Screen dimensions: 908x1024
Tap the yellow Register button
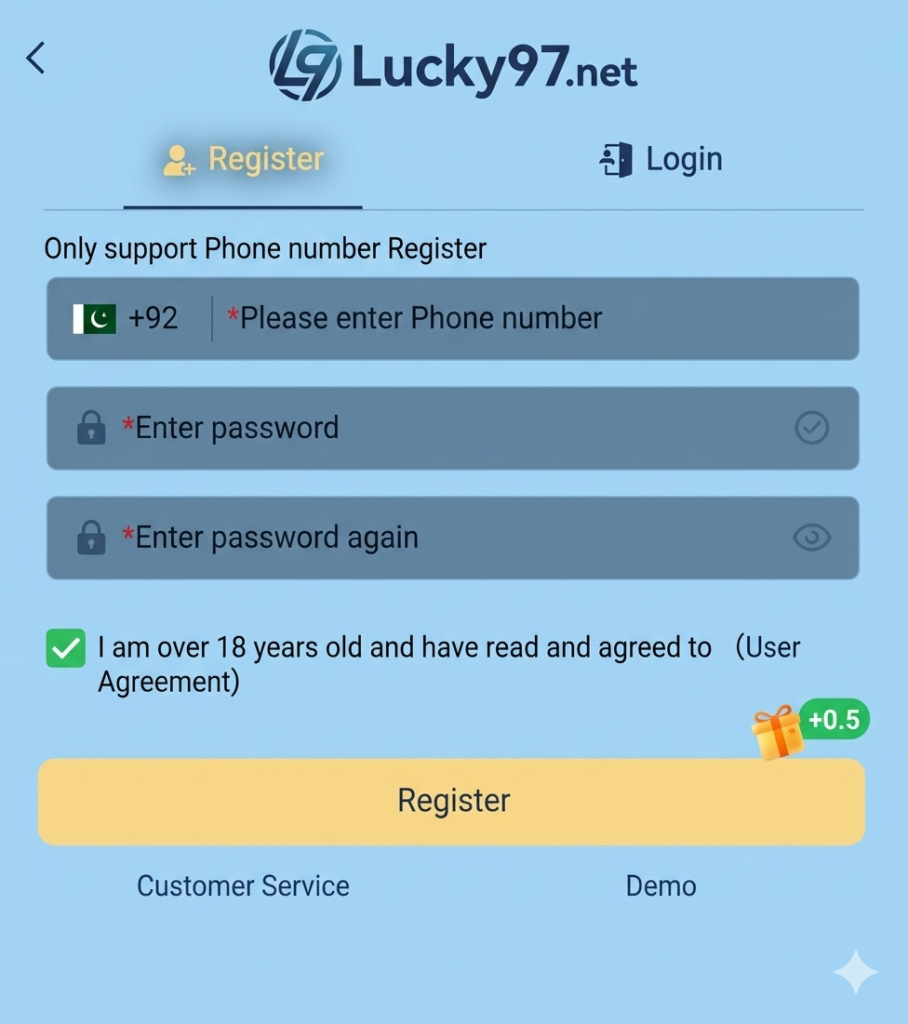tap(452, 801)
